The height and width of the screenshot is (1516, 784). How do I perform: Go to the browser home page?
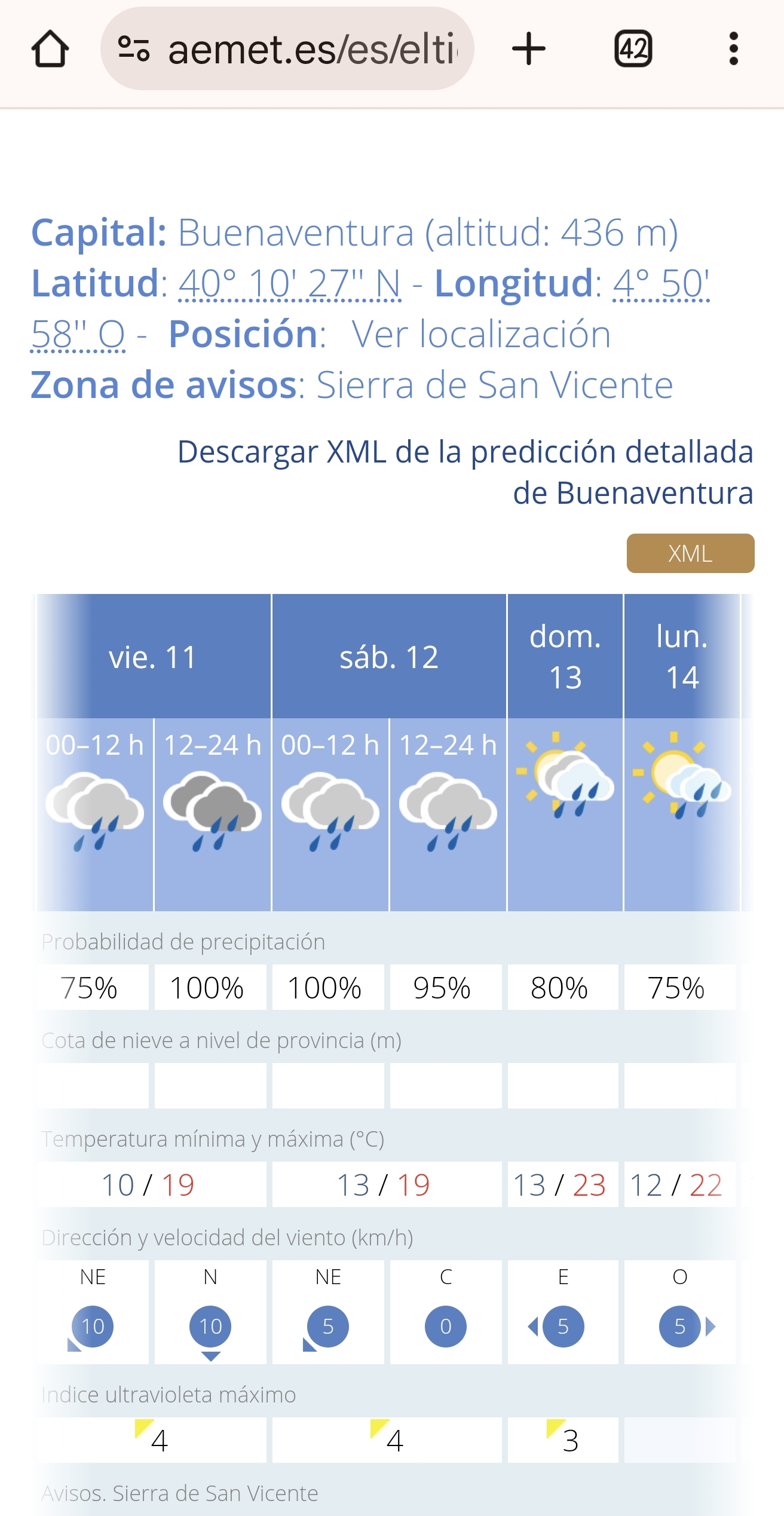coord(50,48)
